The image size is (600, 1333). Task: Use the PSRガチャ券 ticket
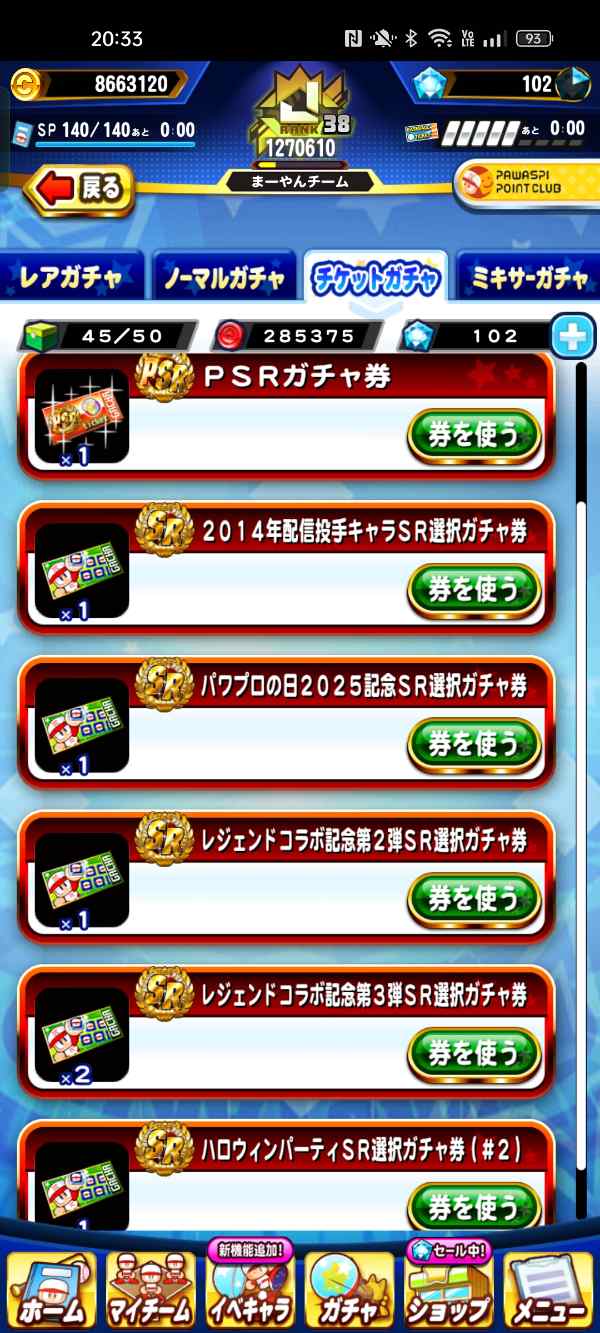point(473,434)
